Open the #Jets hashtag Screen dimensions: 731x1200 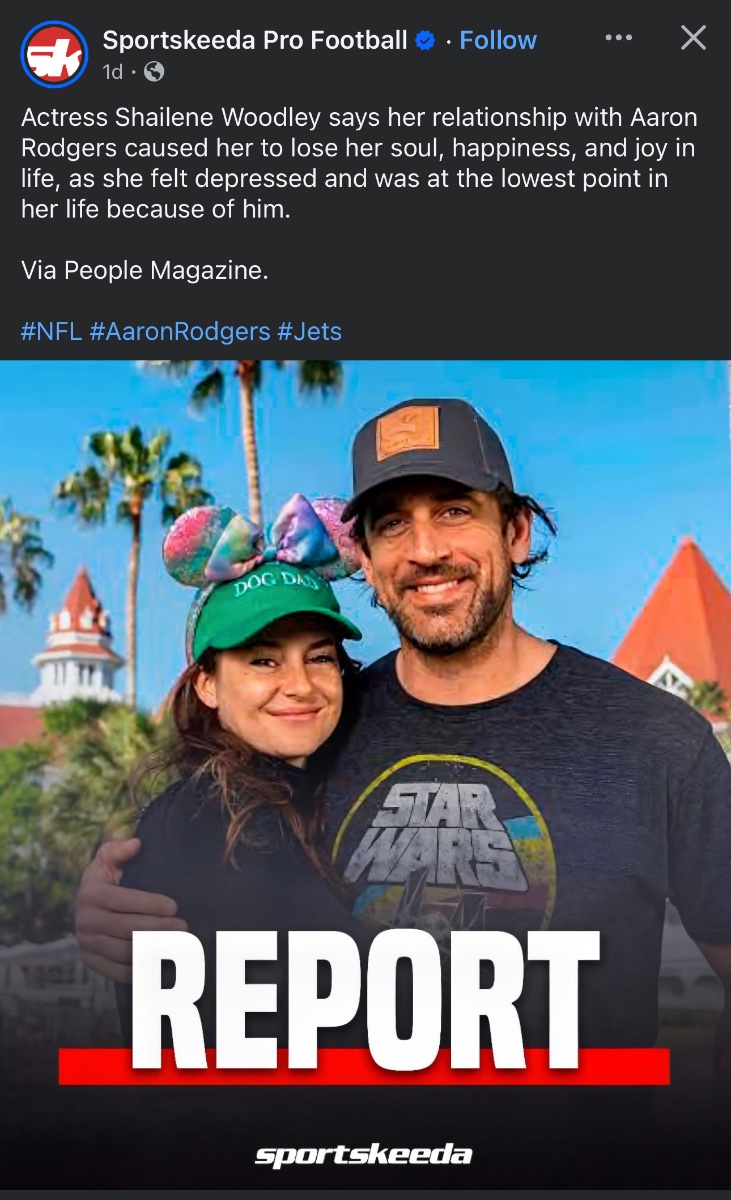coord(310,331)
